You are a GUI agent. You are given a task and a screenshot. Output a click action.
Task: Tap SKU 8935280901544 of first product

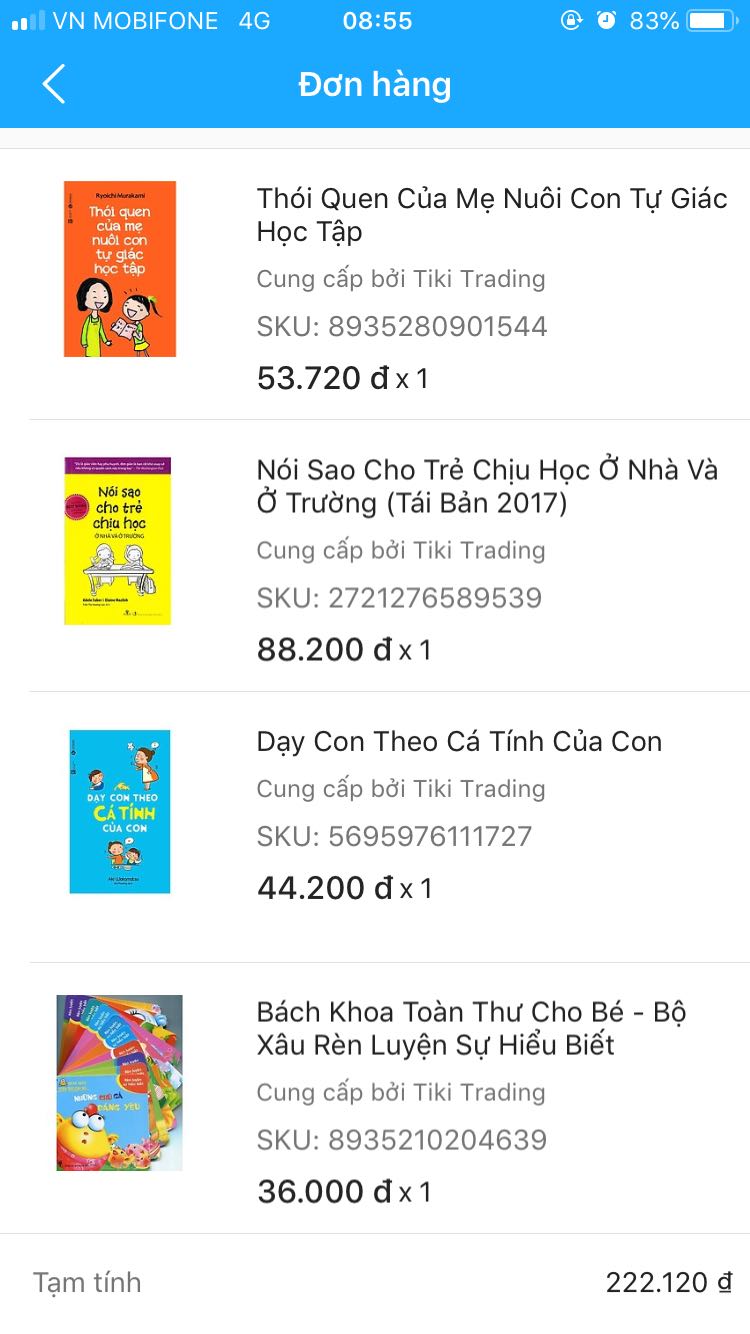click(400, 326)
